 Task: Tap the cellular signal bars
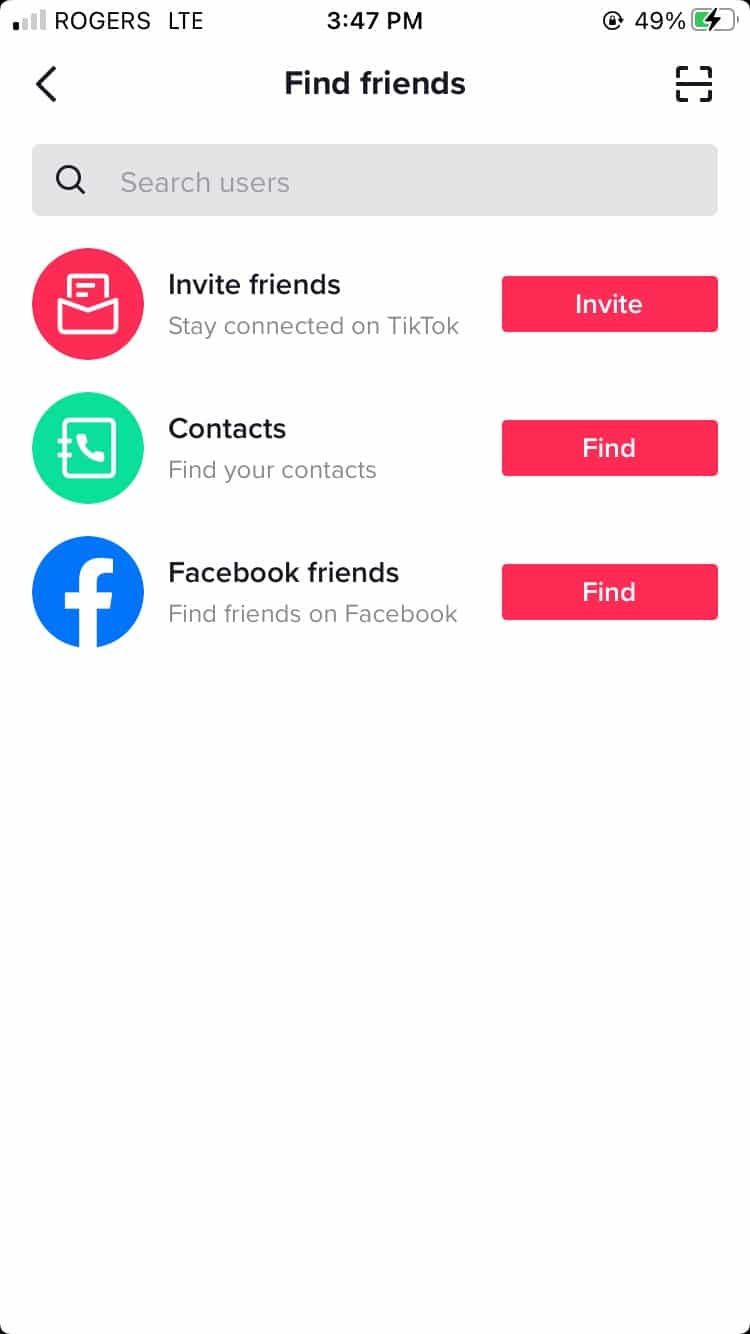pos(25,19)
